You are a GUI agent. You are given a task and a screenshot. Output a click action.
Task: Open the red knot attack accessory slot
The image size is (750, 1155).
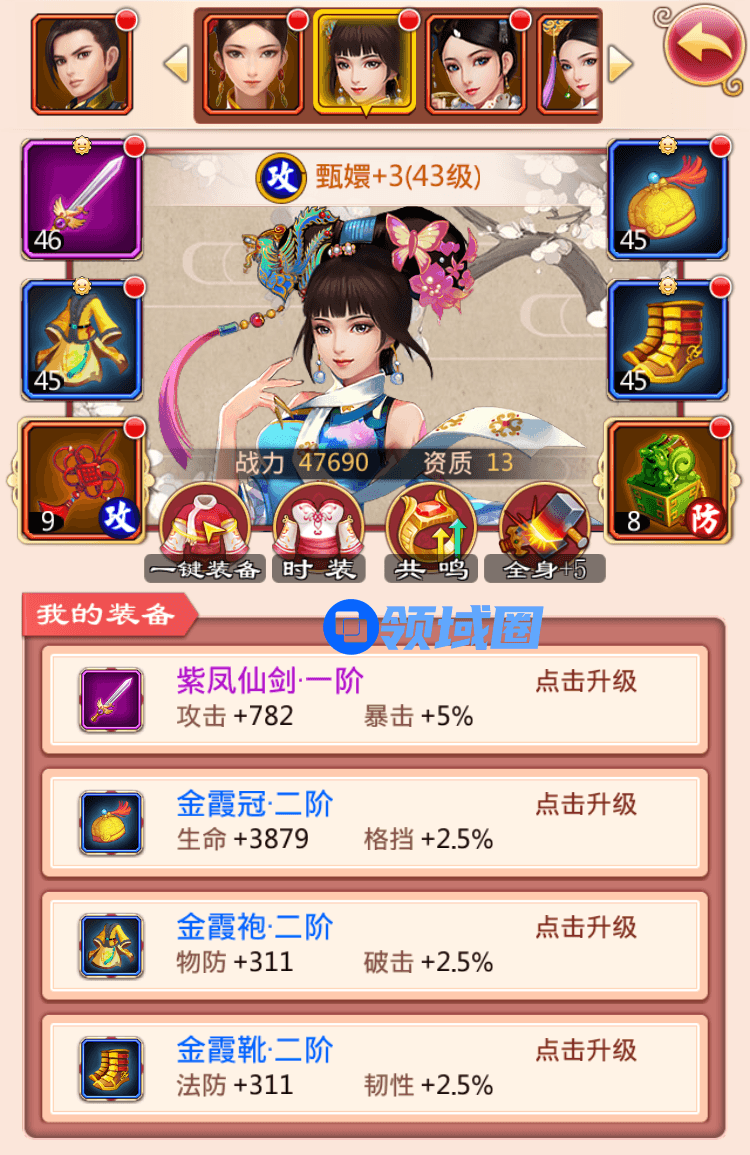tap(82, 480)
